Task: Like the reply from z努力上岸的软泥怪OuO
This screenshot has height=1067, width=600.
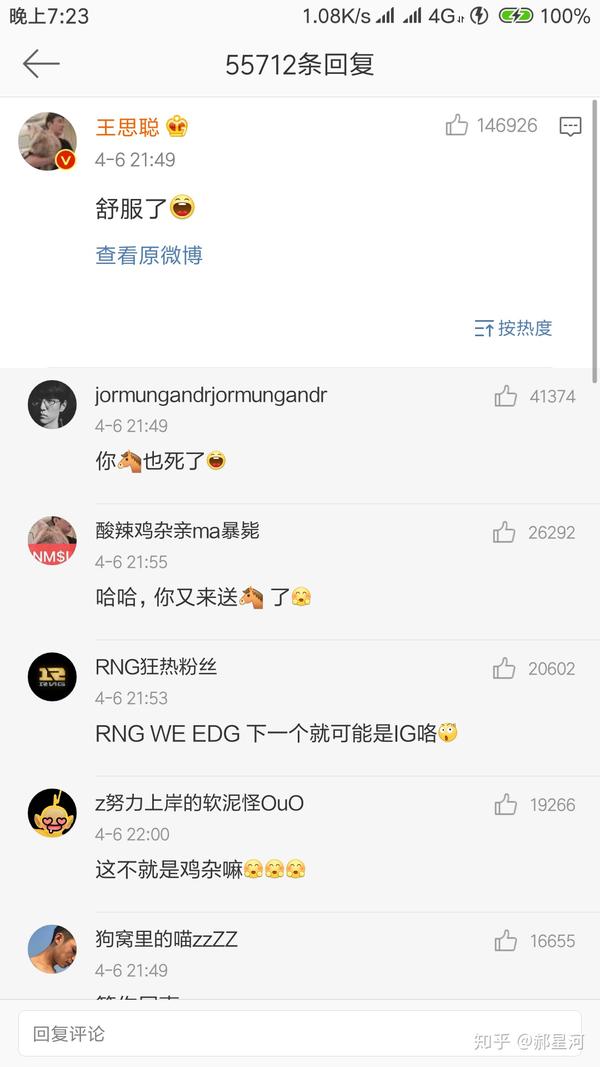Action: click(505, 804)
